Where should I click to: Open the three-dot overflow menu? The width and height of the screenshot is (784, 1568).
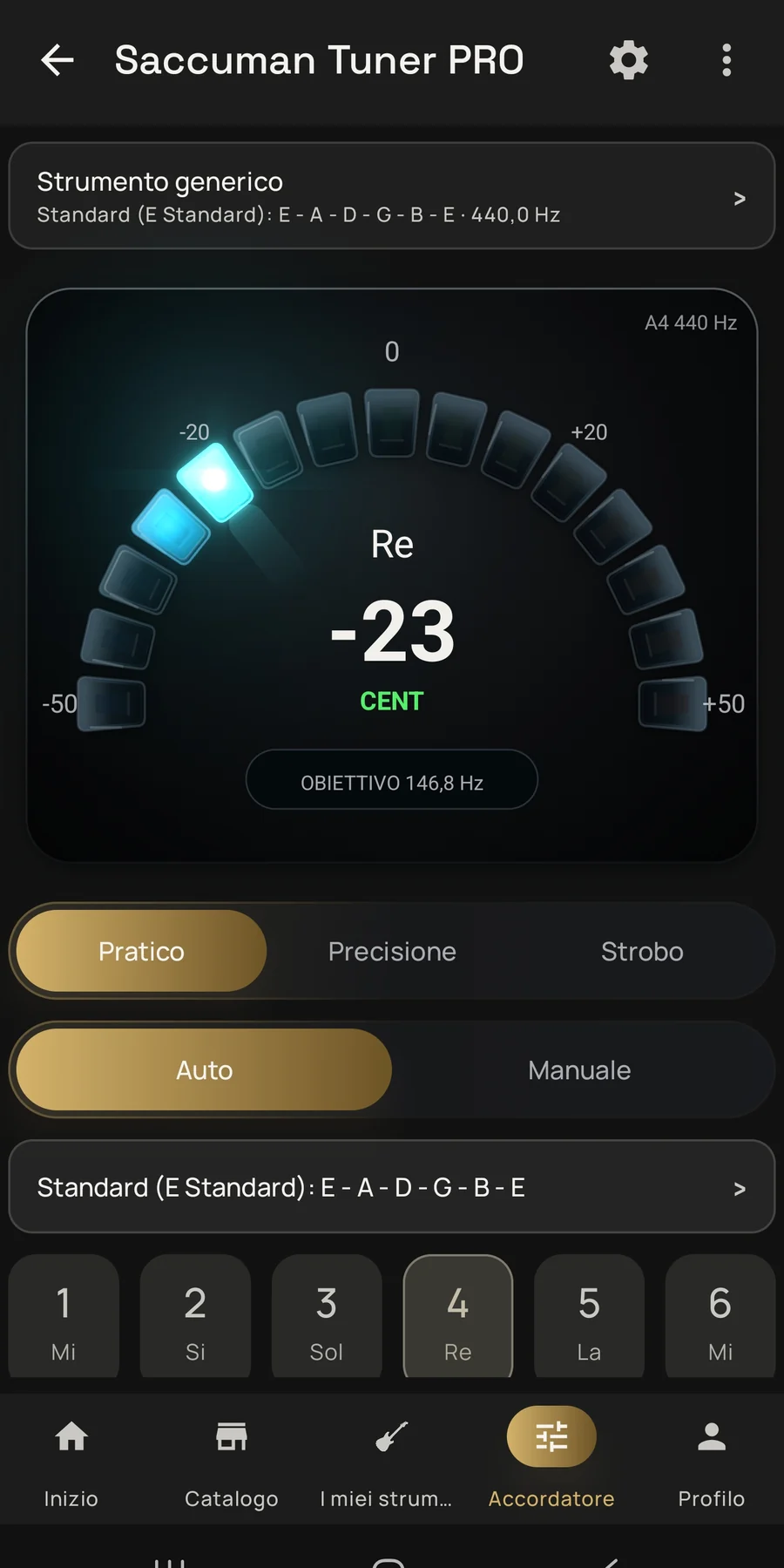(727, 60)
